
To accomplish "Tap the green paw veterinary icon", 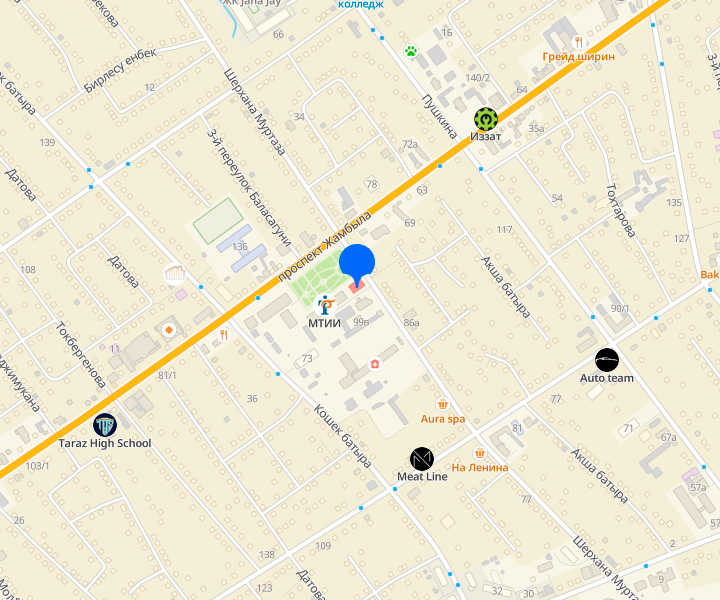I will [x=410, y=50].
